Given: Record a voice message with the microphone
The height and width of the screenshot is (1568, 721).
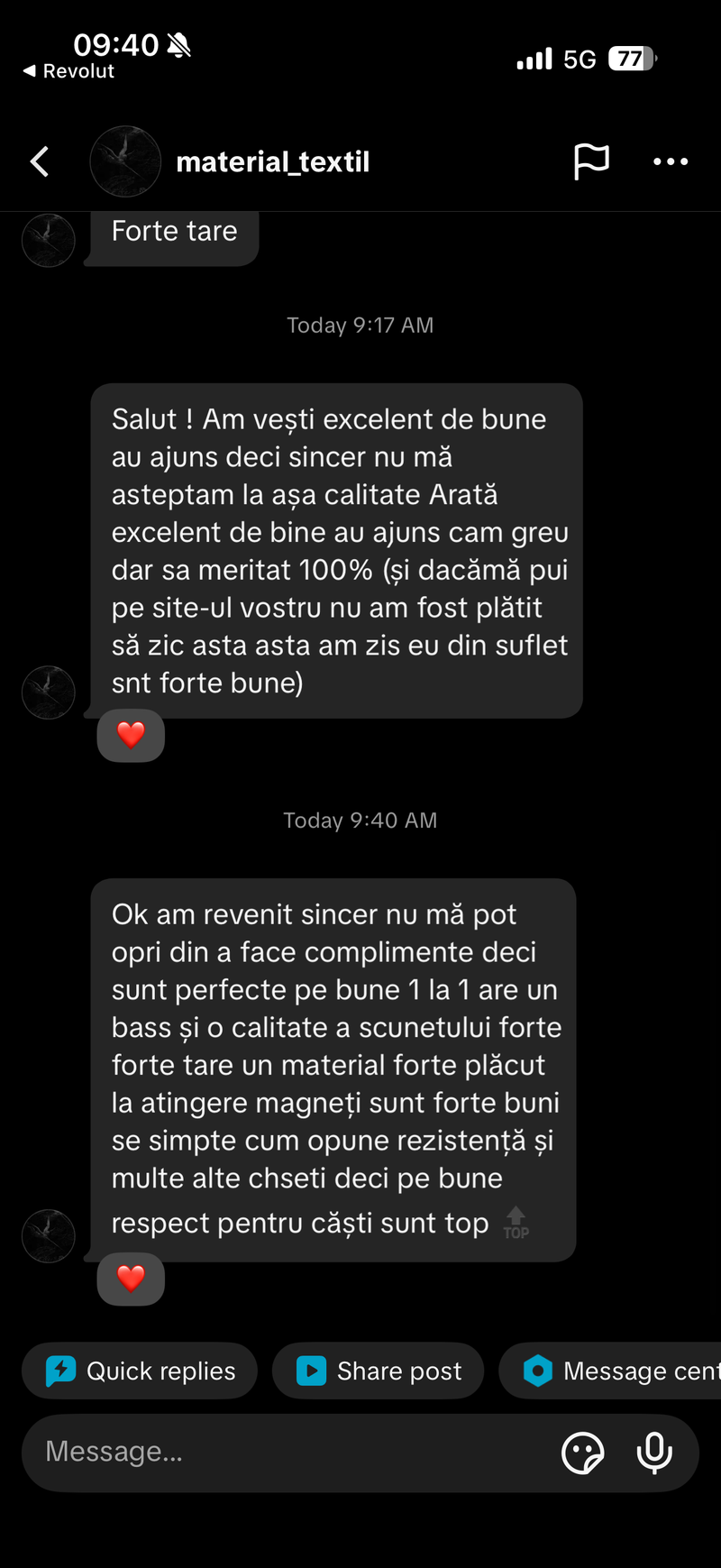Looking at the screenshot, I should pos(654,1453).
